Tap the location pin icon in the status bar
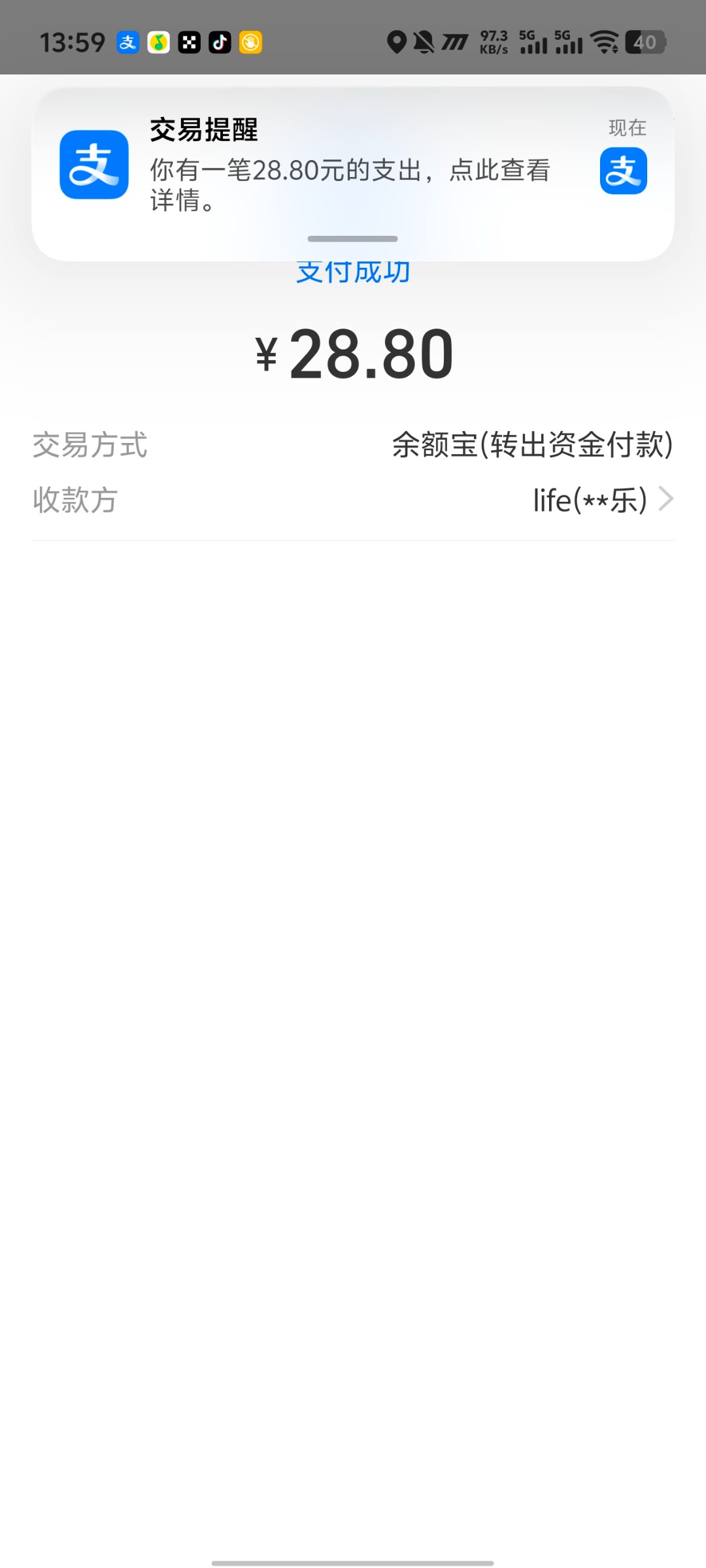The image size is (706, 1568). tap(399, 42)
